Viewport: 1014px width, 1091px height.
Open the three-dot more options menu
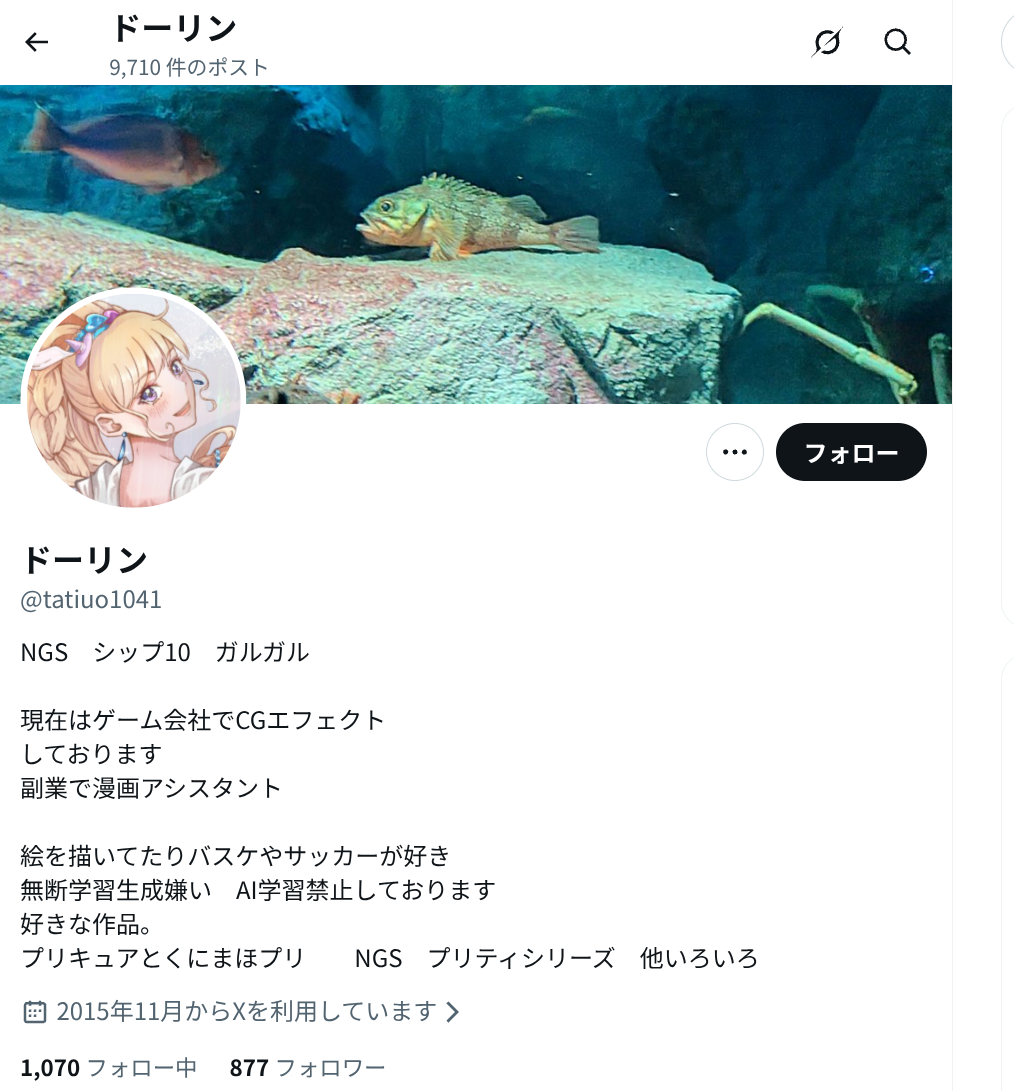coord(735,452)
